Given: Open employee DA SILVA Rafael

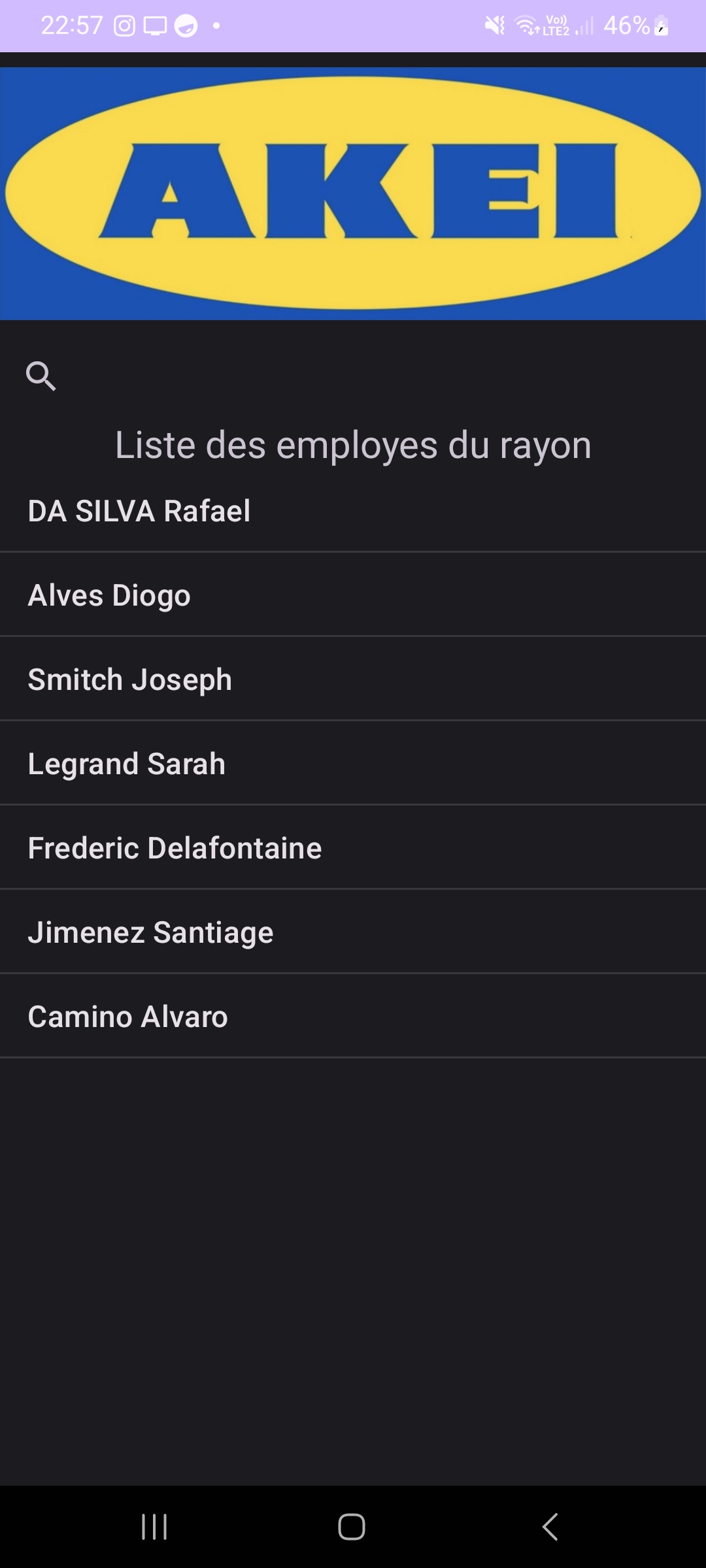Looking at the screenshot, I should pyautogui.click(x=353, y=511).
